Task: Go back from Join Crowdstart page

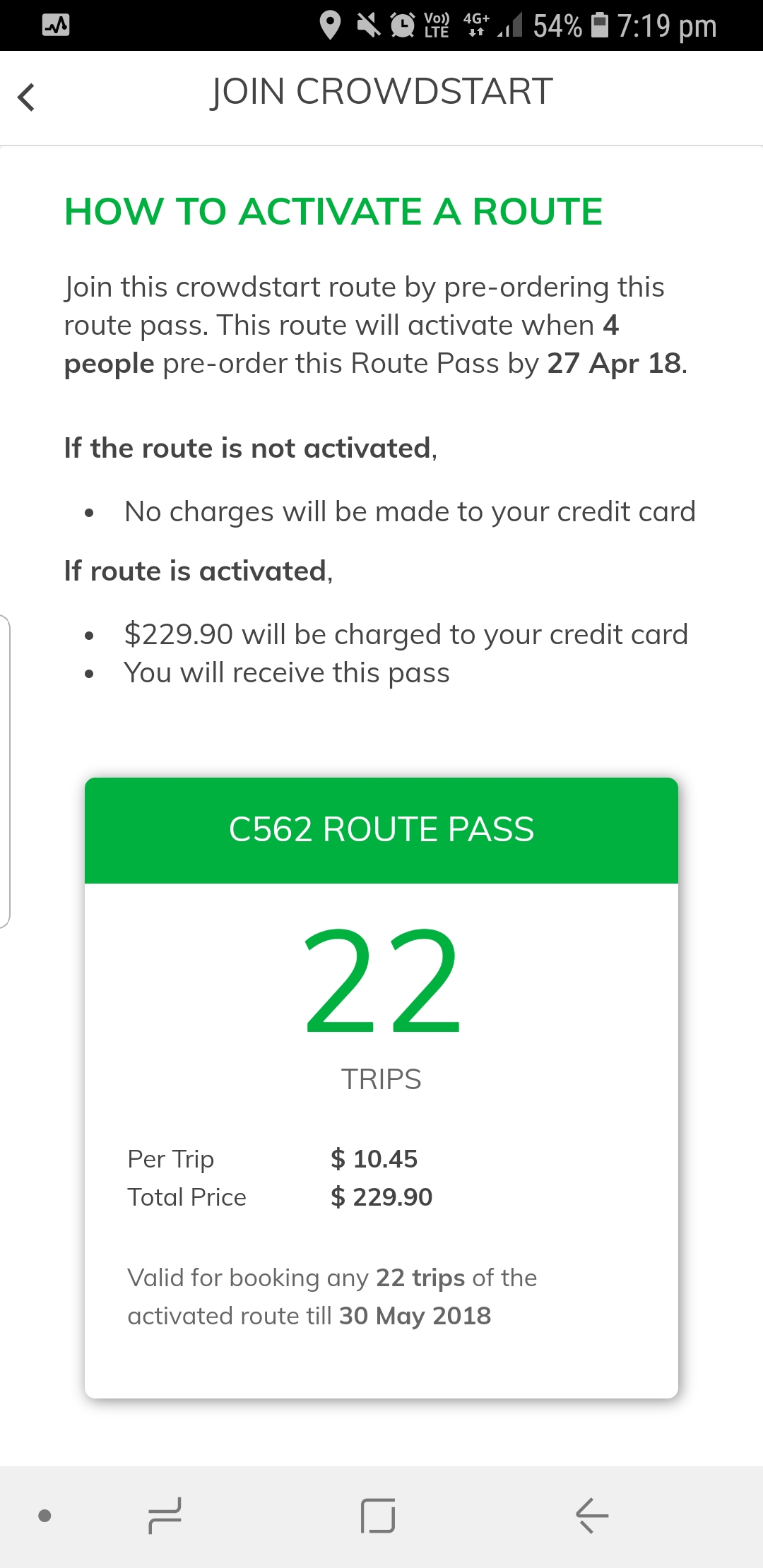Action: [27, 97]
